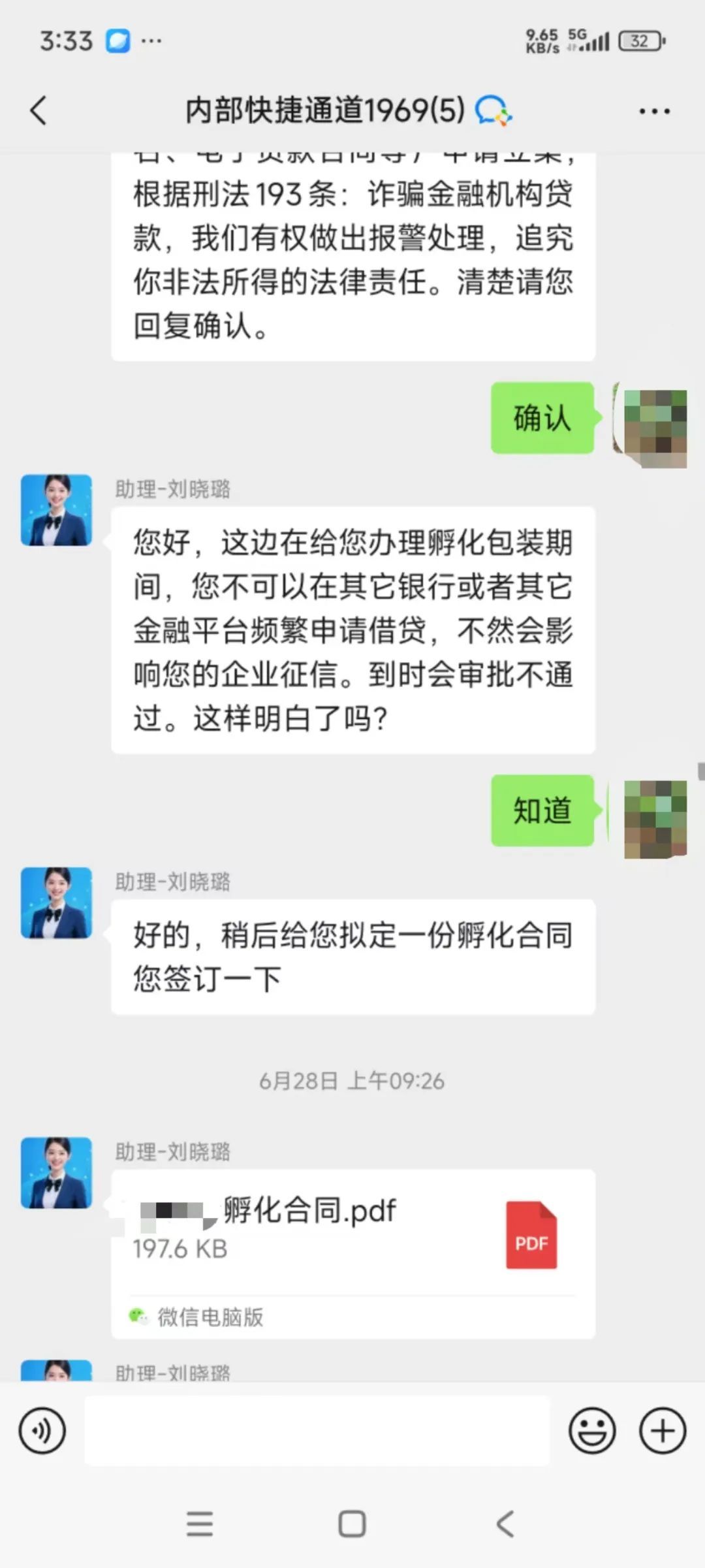The height and width of the screenshot is (1568, 705).
Task: Tap the blue app icon in status bar
Action: coord(119,40)
